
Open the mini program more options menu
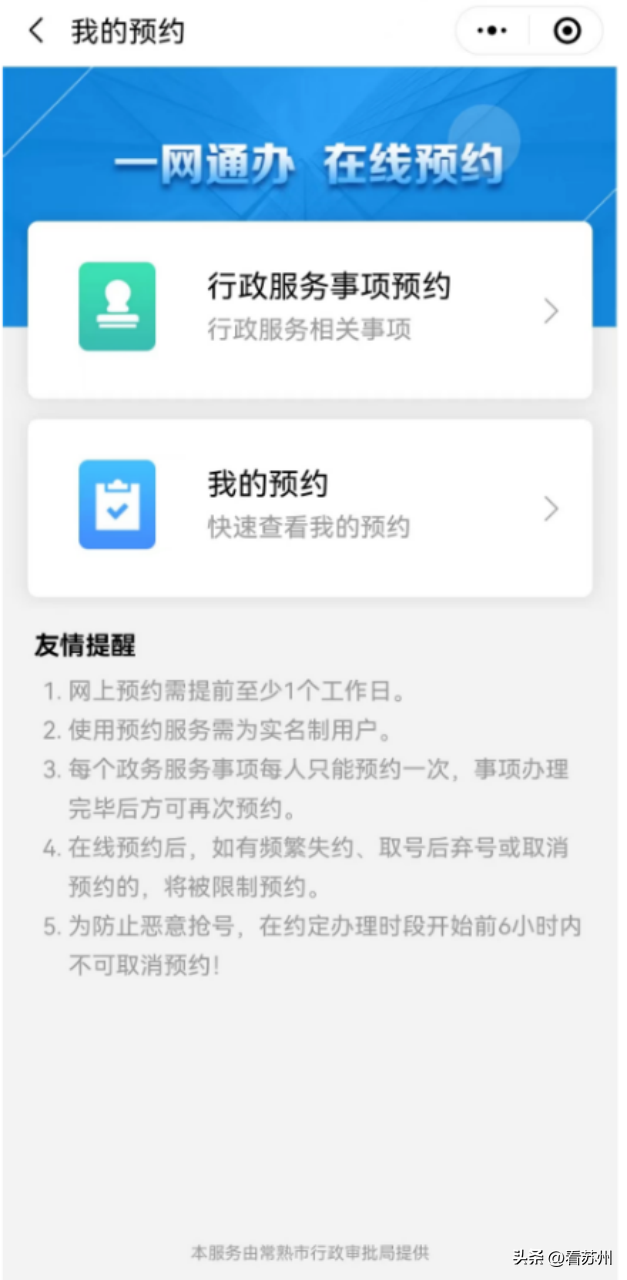[492, 31]
